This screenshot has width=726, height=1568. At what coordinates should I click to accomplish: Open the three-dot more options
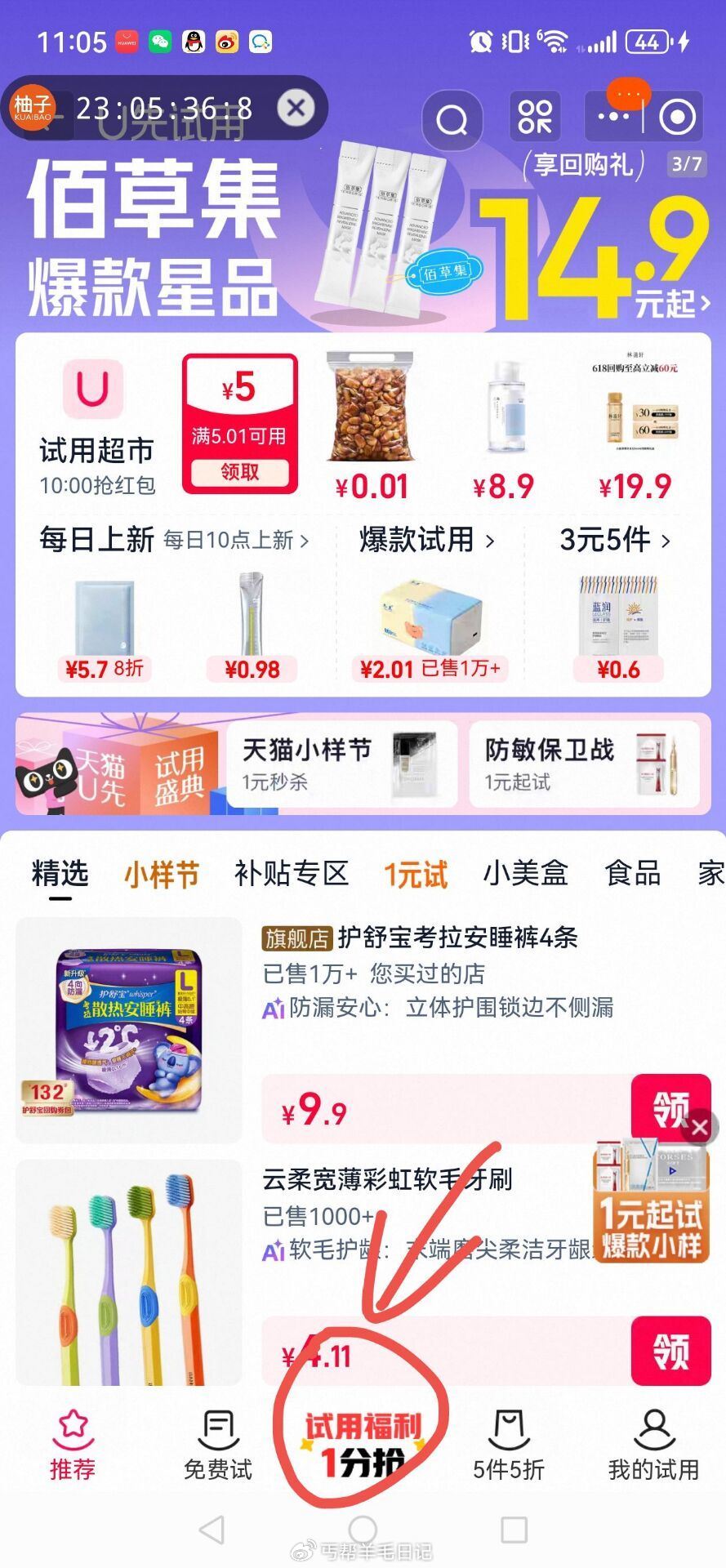tap(613, 118)
